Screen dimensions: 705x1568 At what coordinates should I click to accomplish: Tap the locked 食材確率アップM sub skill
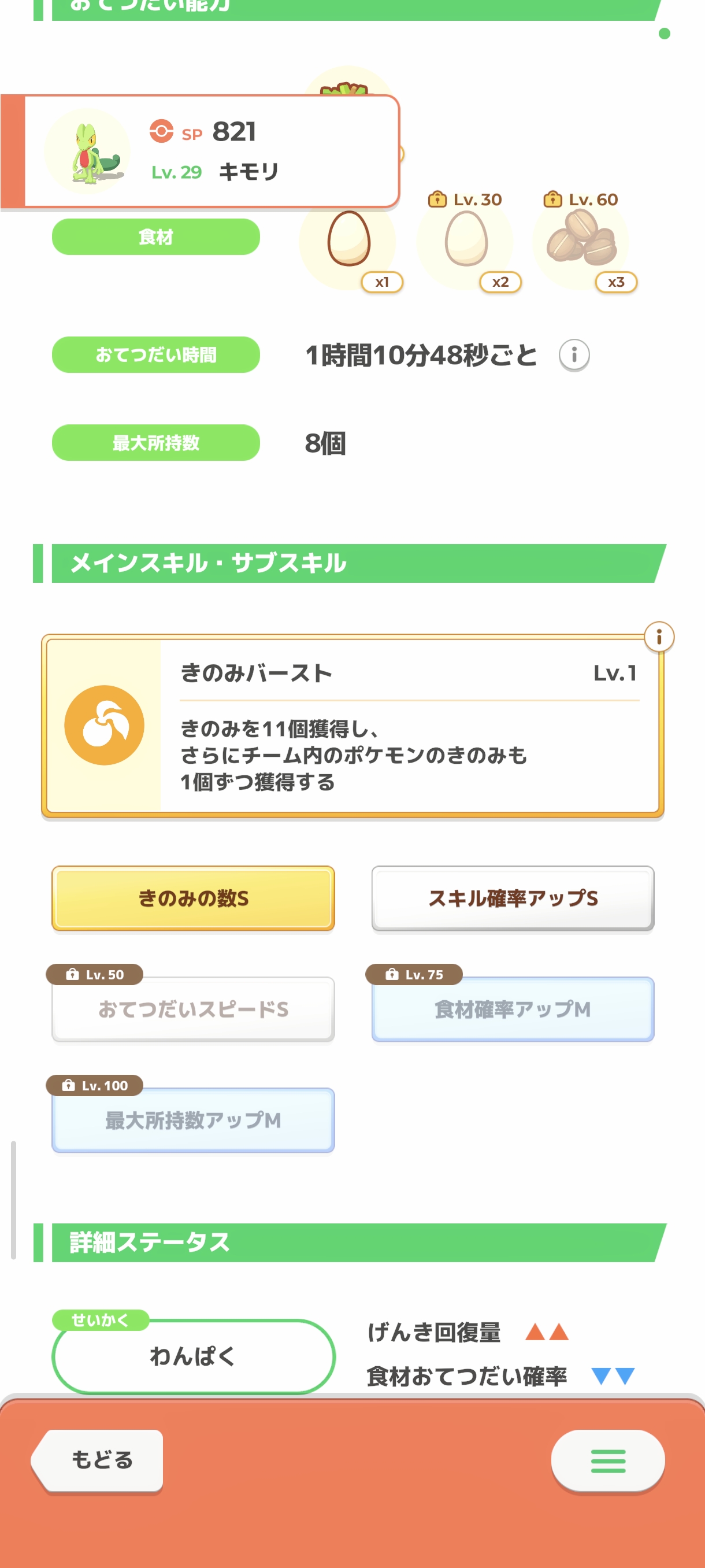[x=512, y=1008]
